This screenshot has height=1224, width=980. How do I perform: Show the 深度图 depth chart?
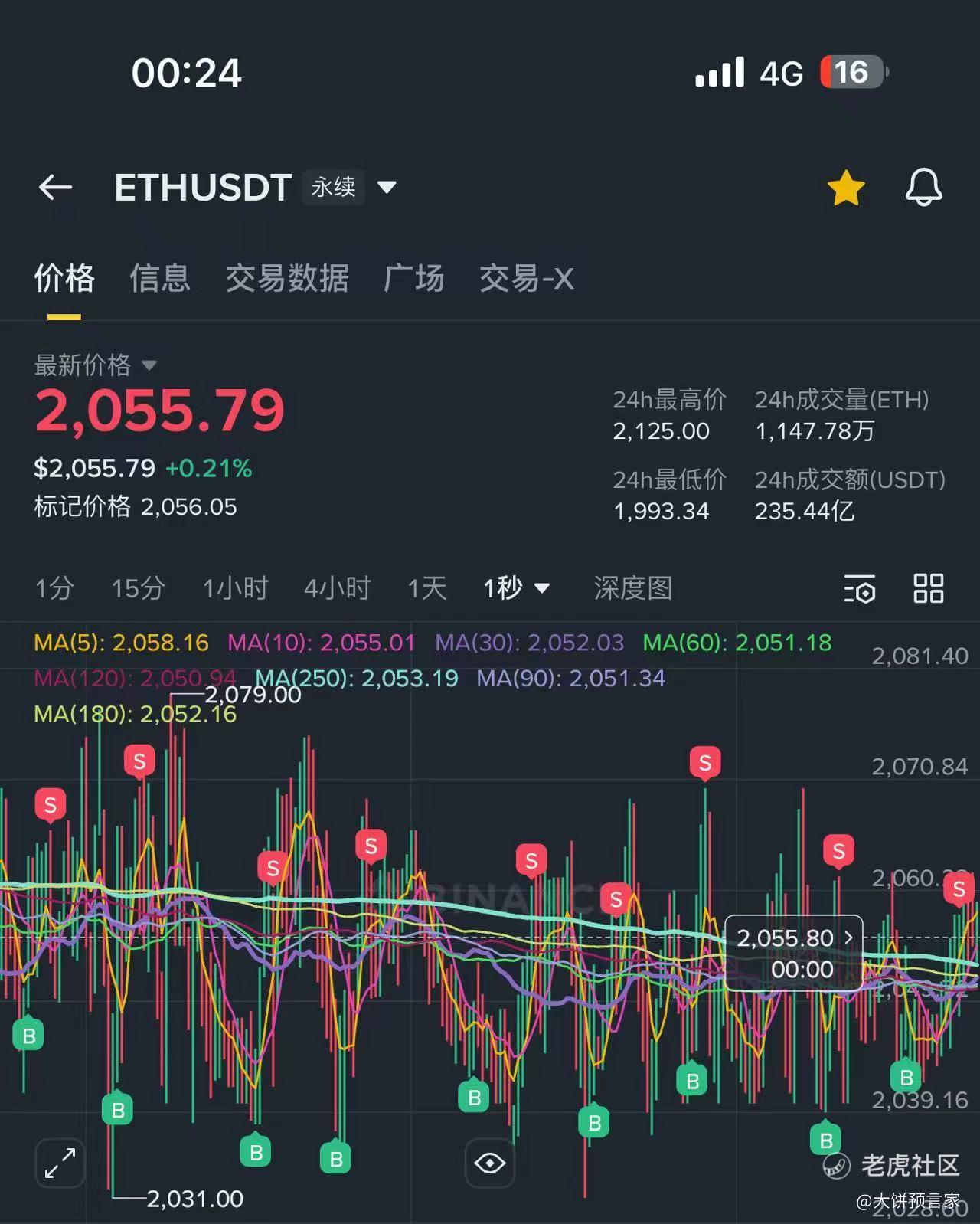(632, 588)
